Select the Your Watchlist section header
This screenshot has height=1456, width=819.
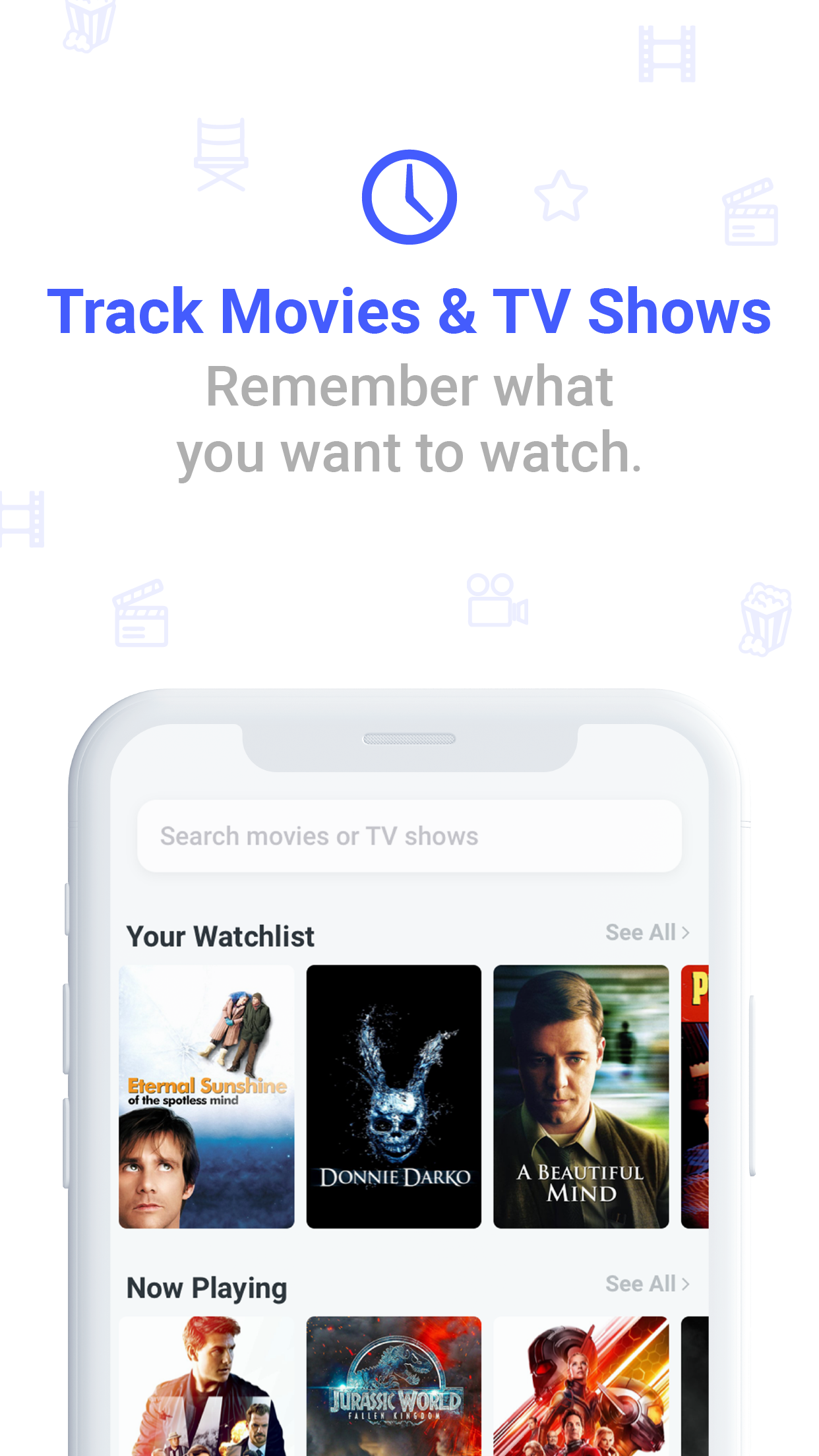coord(220,935)
